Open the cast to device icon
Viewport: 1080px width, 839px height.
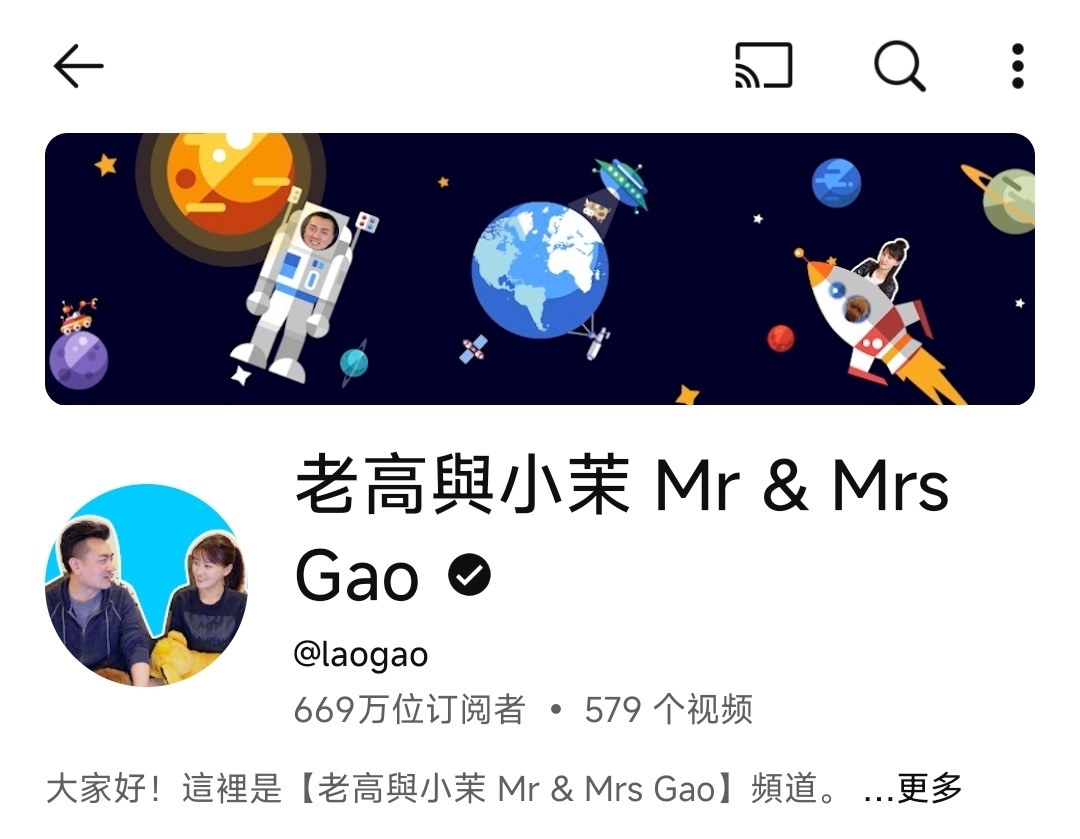(x=763, y=67)
